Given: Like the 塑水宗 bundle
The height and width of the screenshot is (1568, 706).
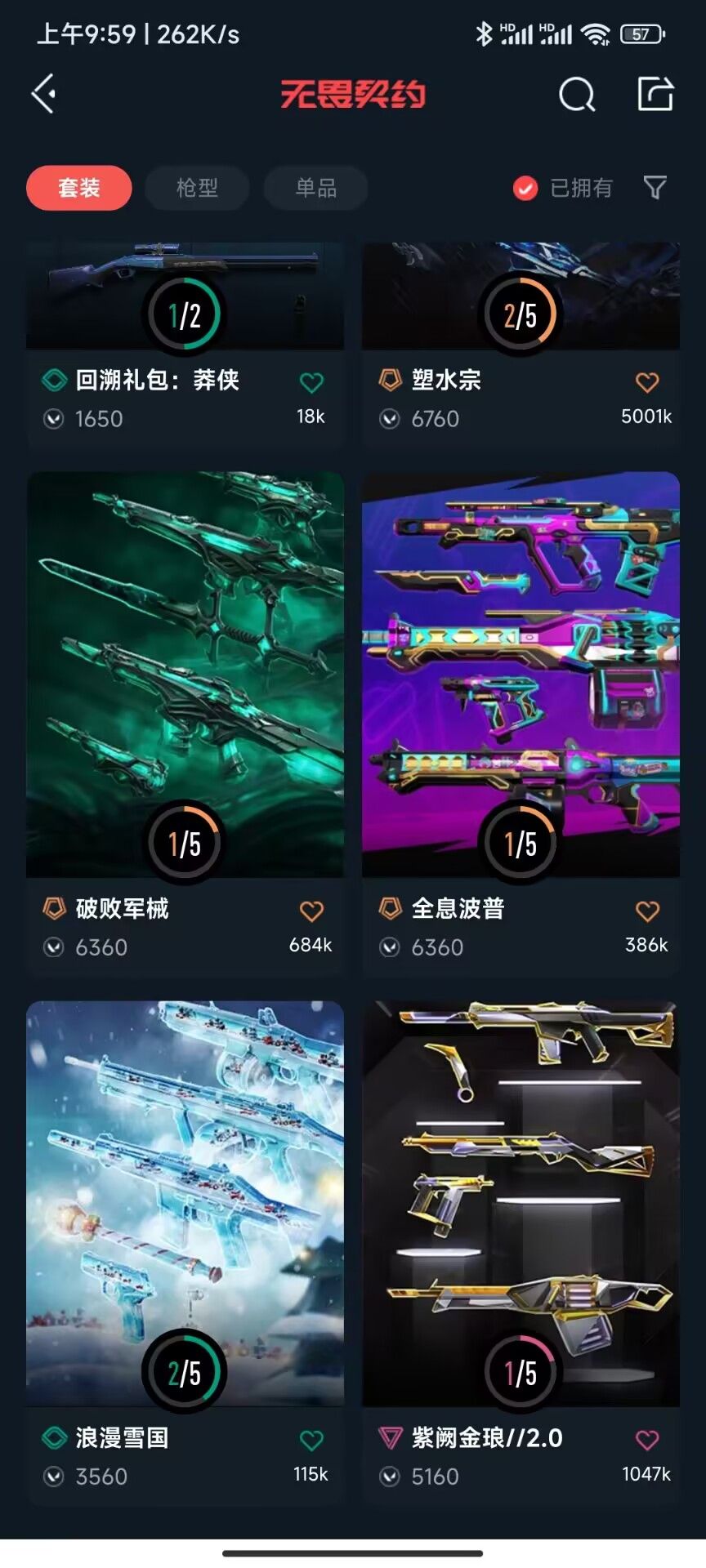Looking at the screenshot, I should click(647, 382).
